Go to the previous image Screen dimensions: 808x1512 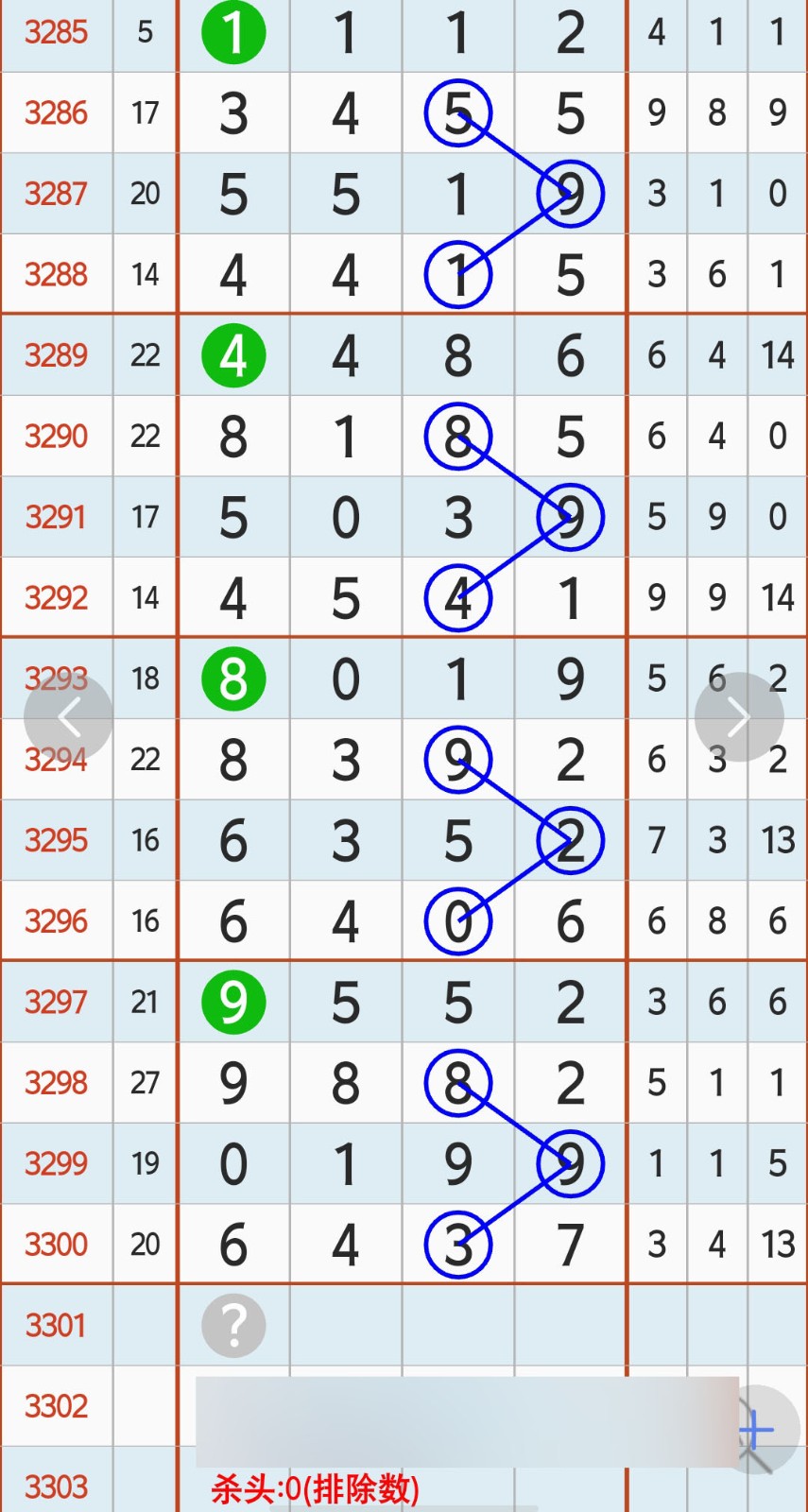[68, 717]
